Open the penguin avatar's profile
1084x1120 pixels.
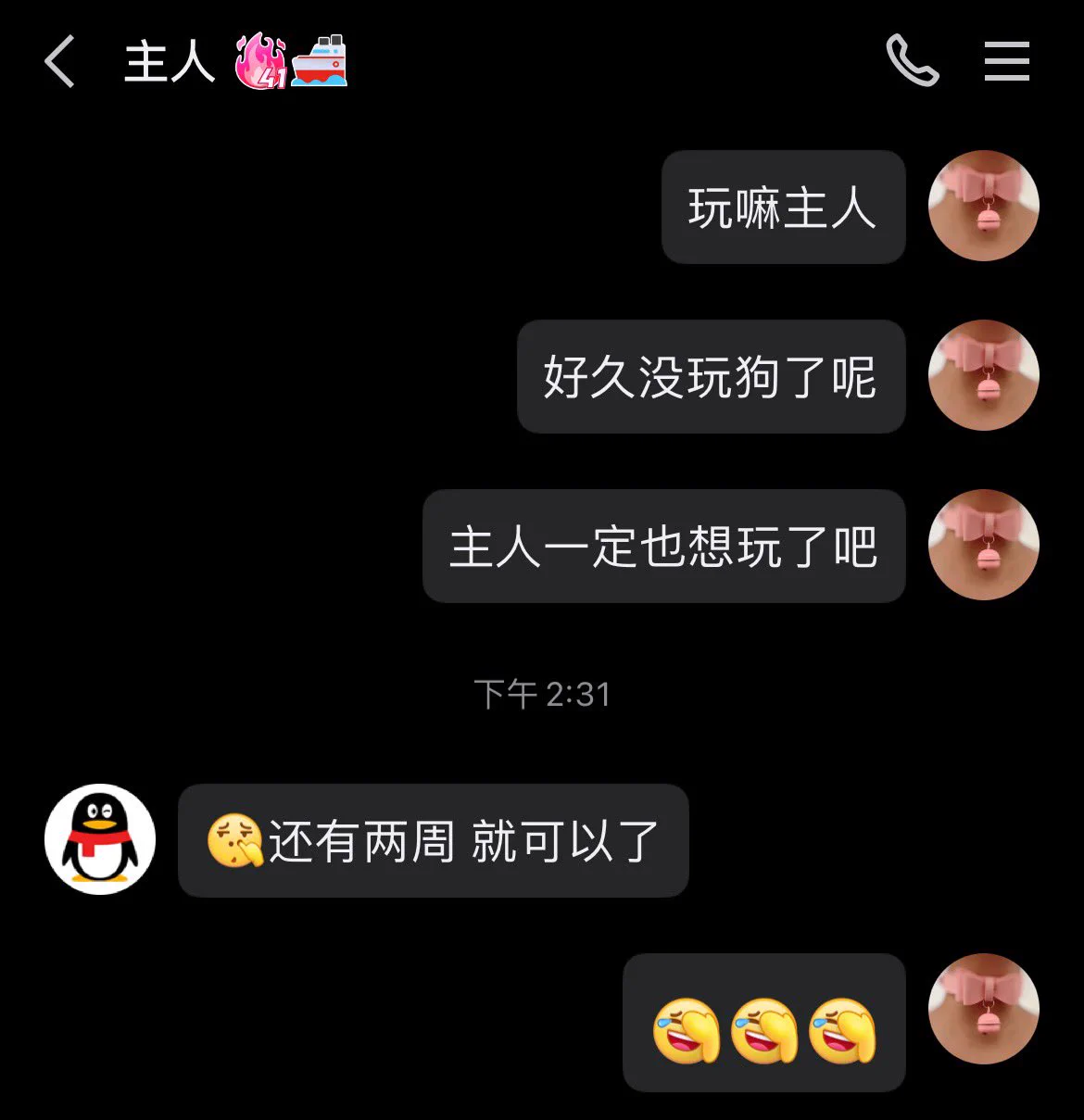click(x=100, y=839)
